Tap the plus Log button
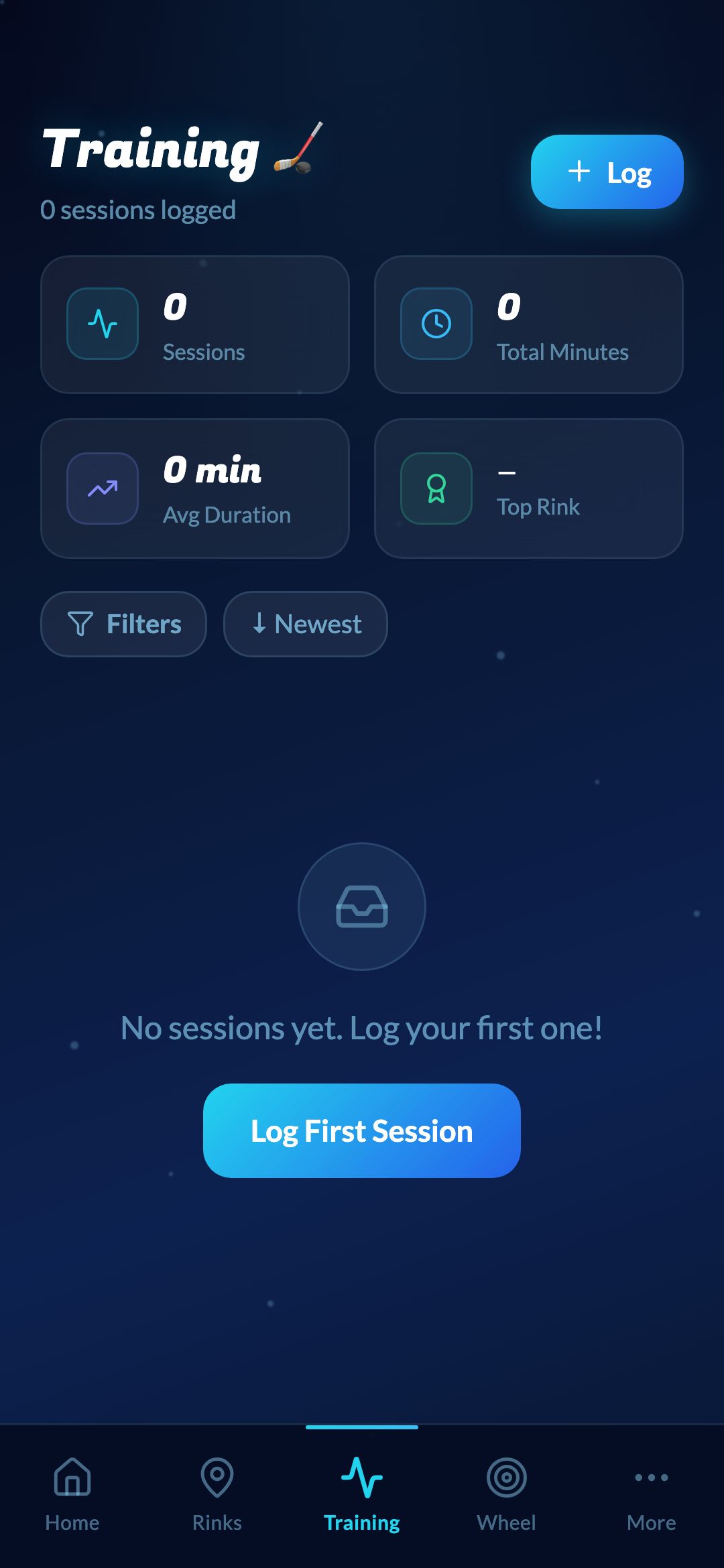Viewport: 724px width, 1568px height. tap(607, 172)
